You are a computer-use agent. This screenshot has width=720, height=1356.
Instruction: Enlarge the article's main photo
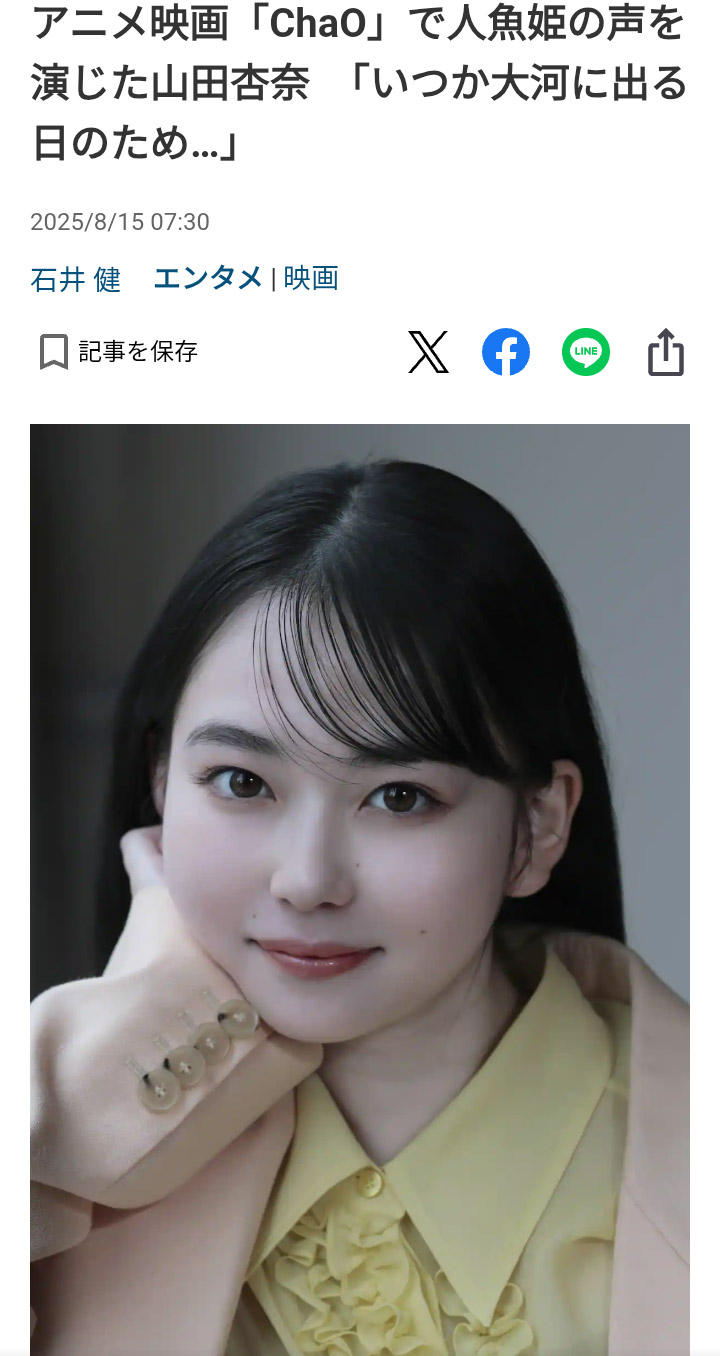pos(360,890)
